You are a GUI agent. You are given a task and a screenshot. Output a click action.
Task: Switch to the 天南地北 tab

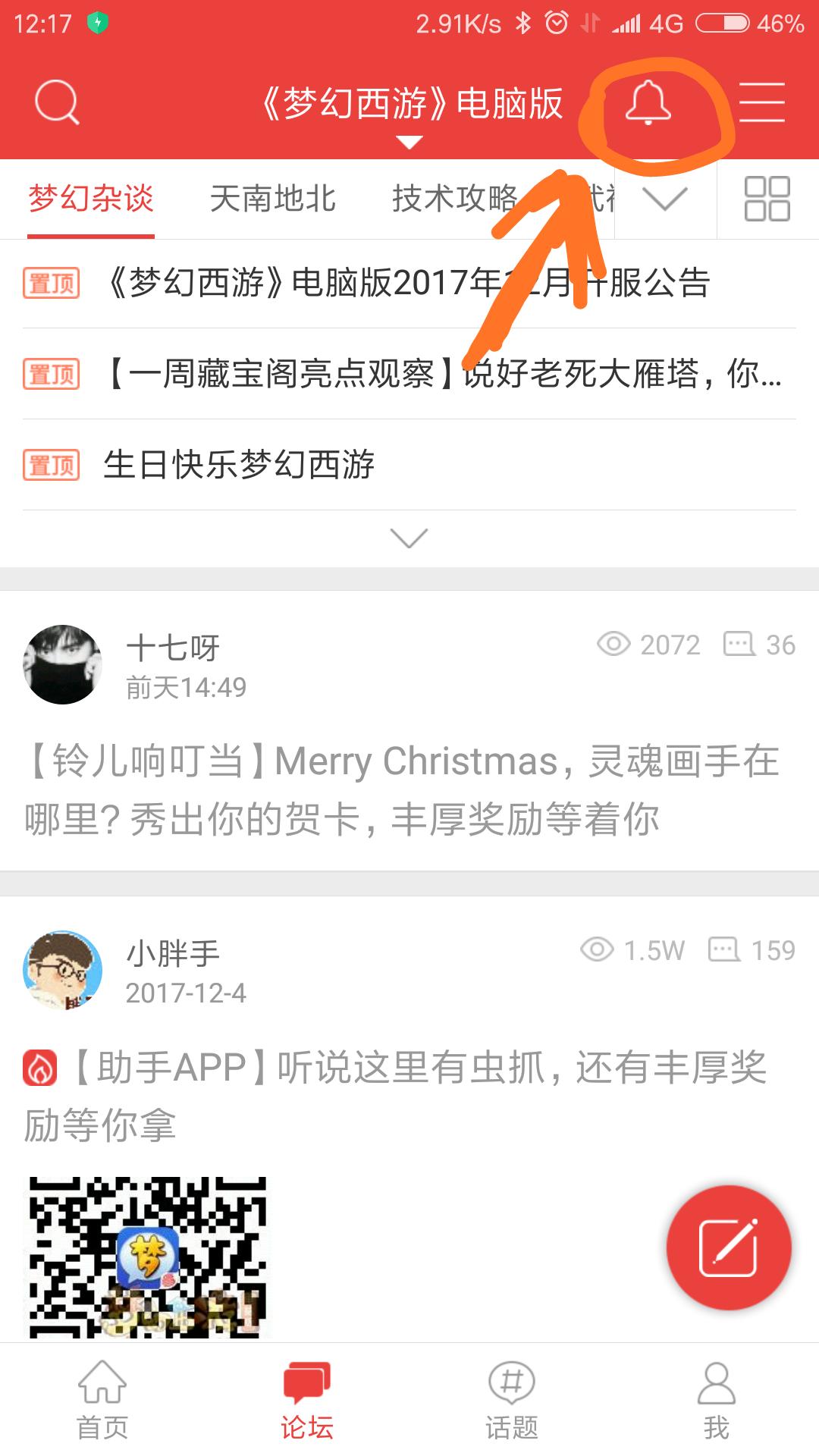[x=272, y=199]
